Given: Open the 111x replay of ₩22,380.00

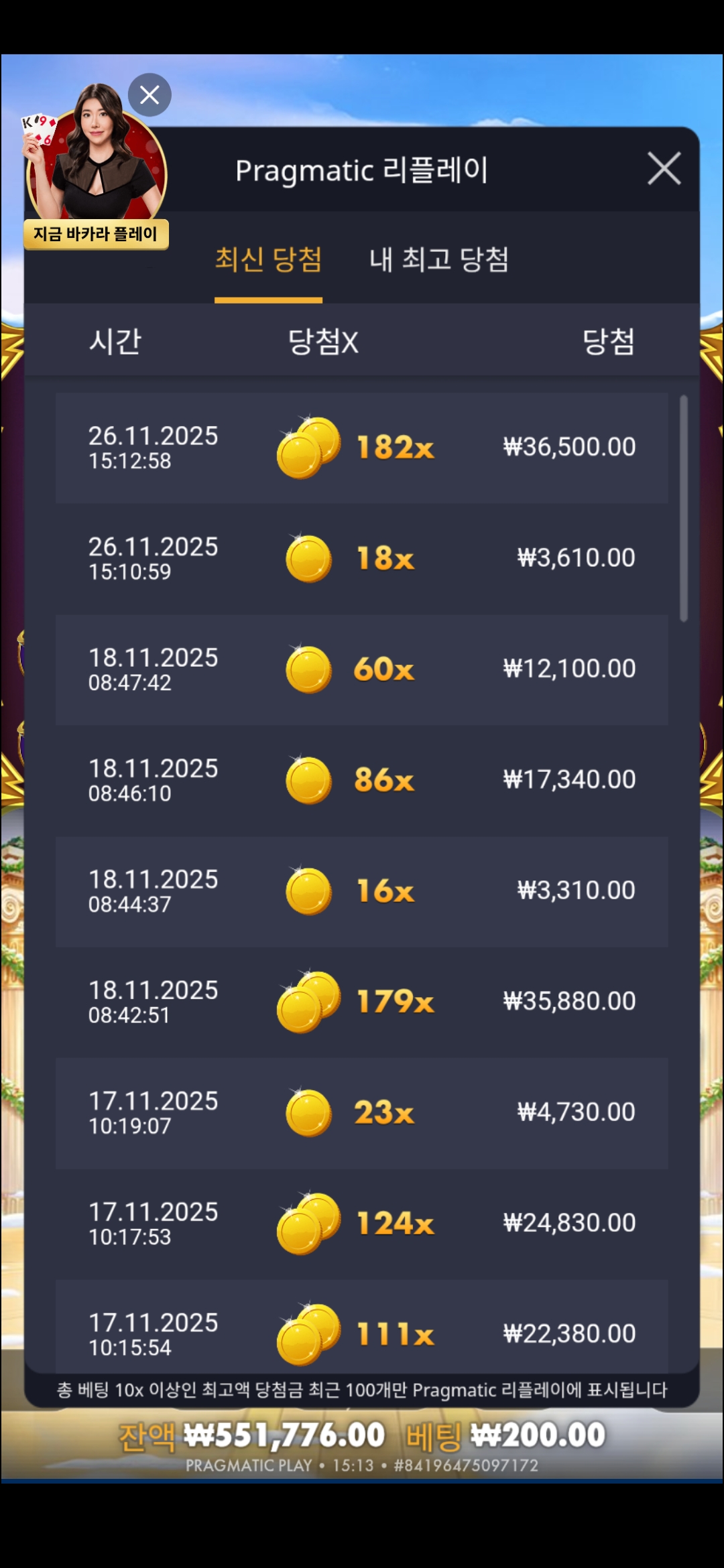Looking at the screenshot, I should point(362,1330).
